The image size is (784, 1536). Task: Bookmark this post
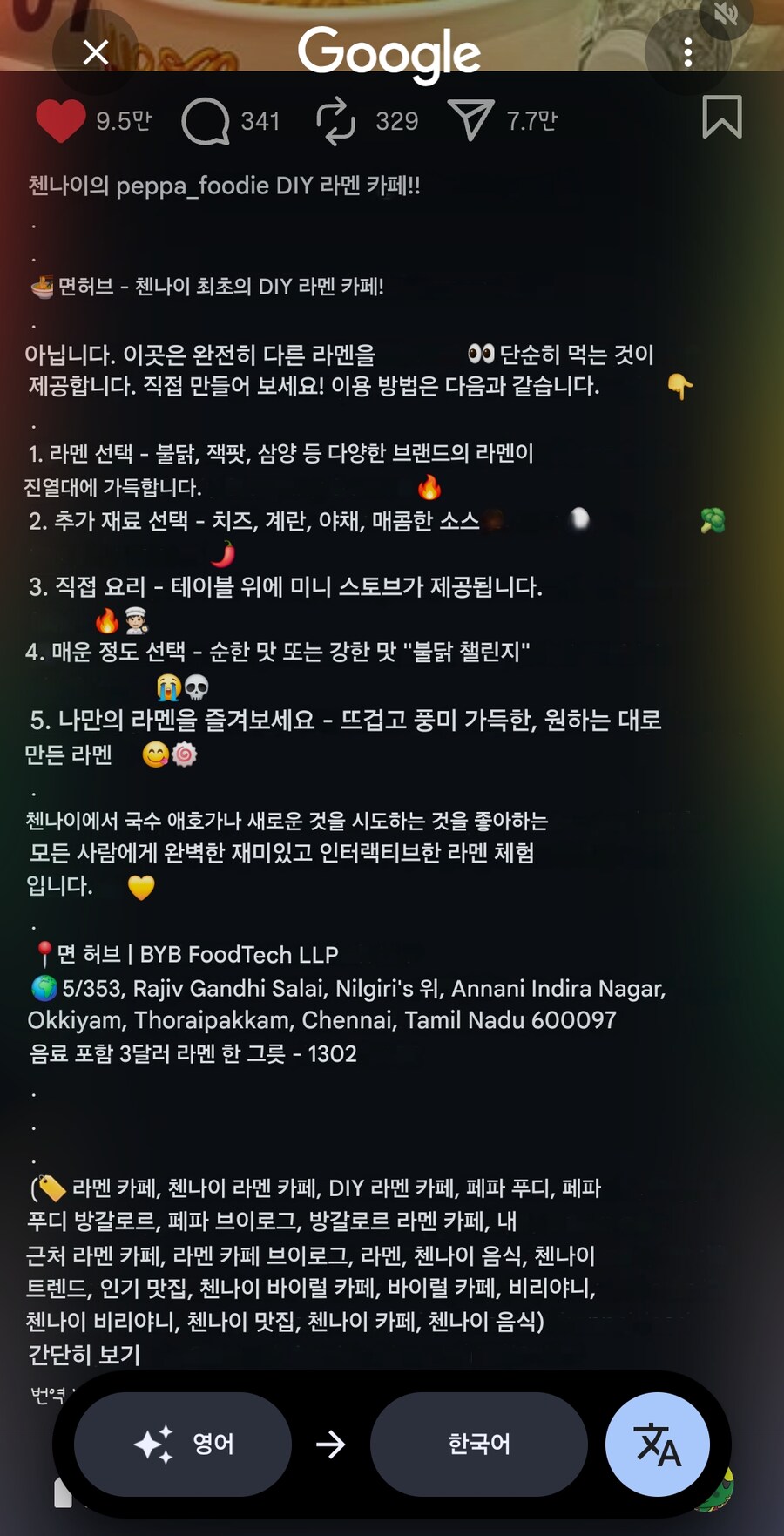pyautogui.click(x=722, y=118)
